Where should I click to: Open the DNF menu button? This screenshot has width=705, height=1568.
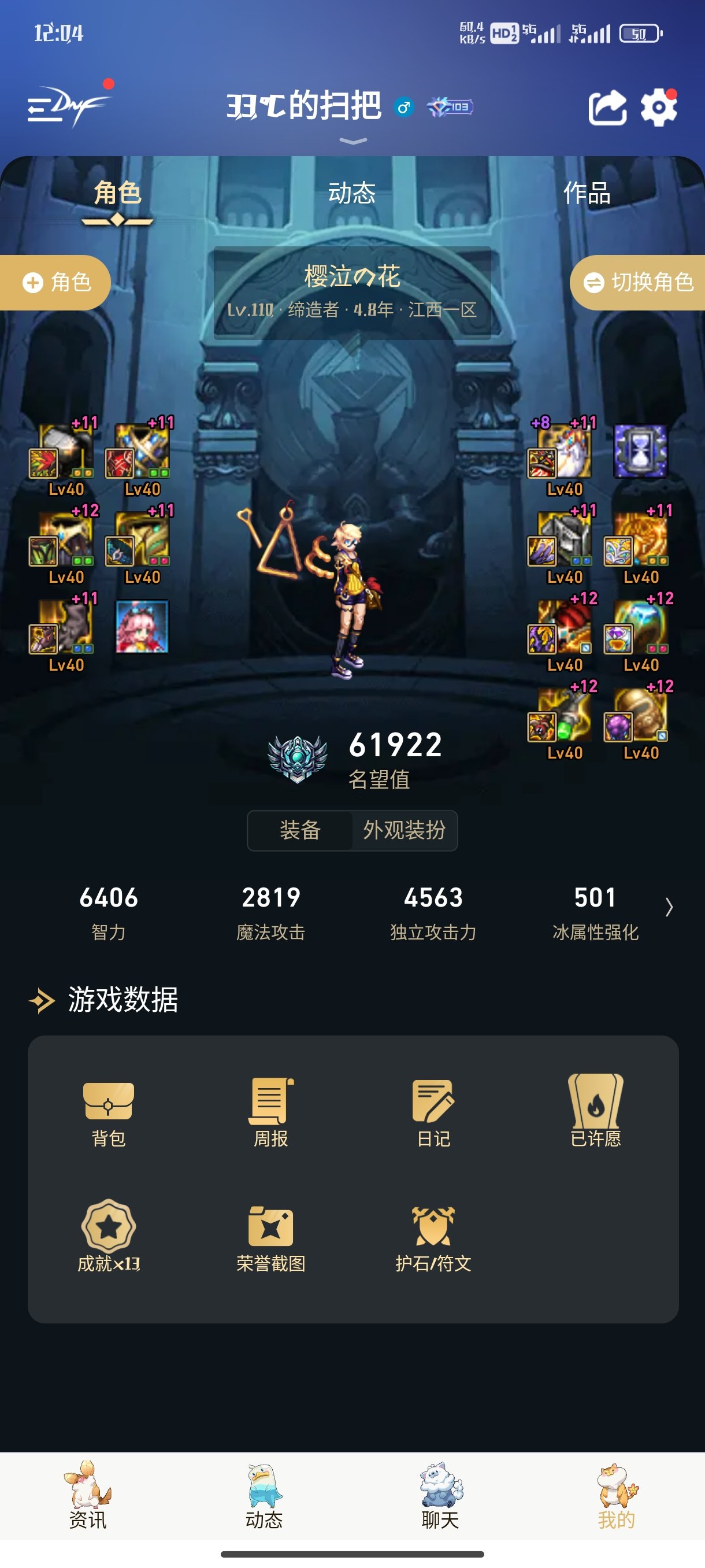(x=67, y=105)
